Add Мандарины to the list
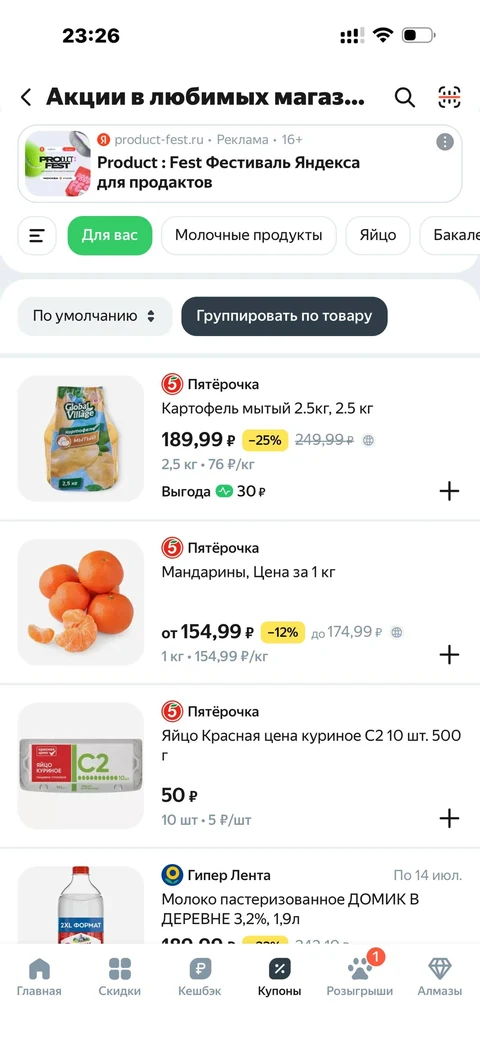The height and width of the screenshot is (1043, 480). (x=449, y=655)
